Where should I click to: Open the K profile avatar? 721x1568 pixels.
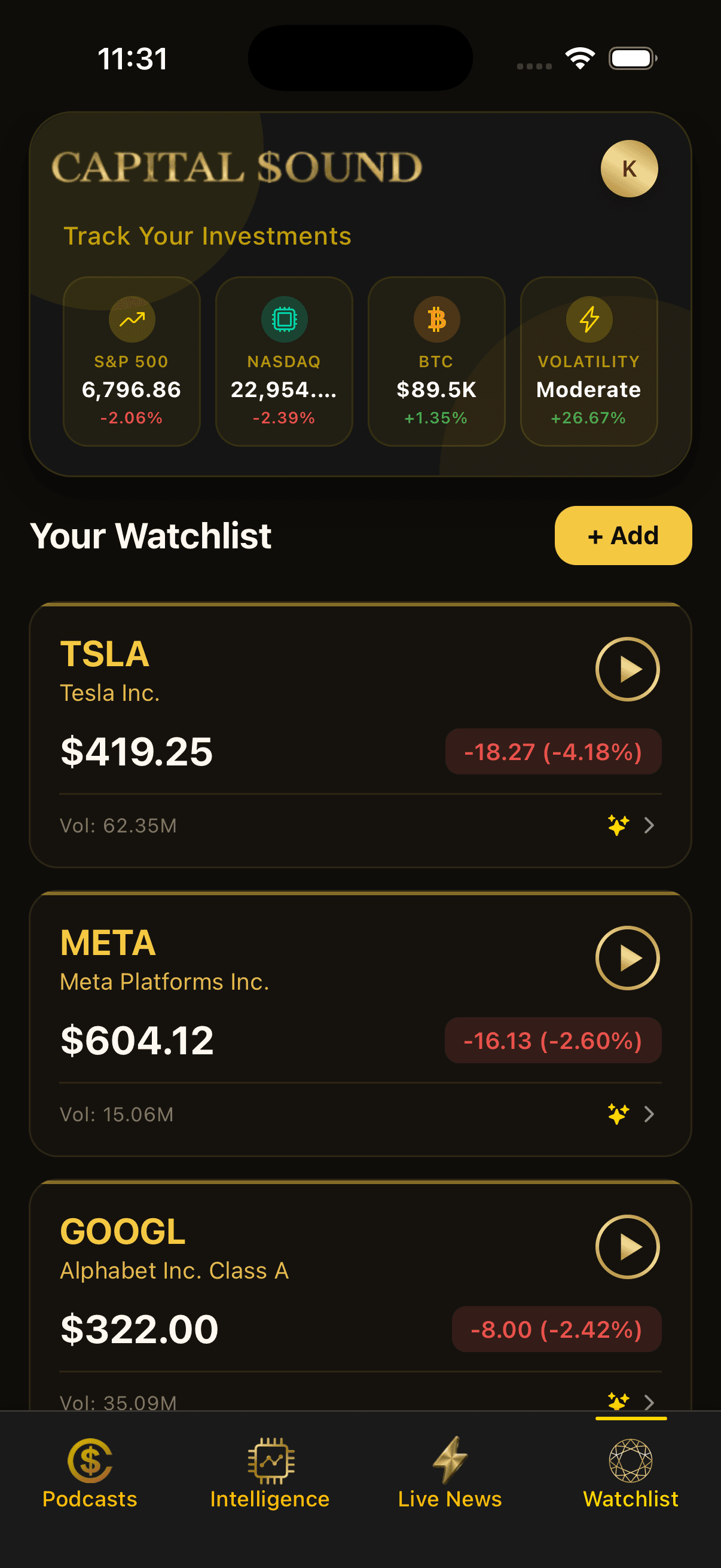pos(628,170)
